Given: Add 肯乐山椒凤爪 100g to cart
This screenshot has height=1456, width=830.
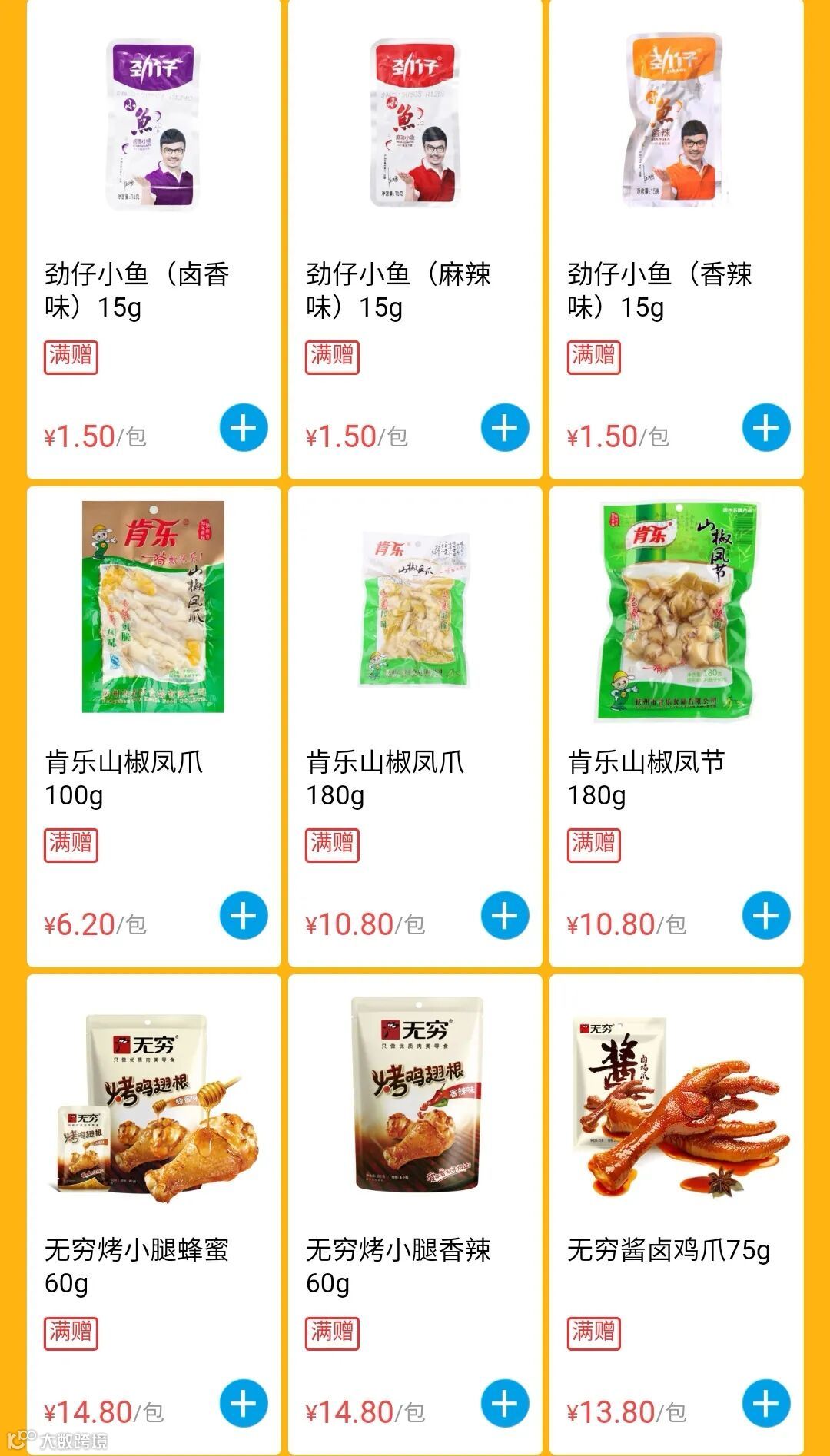Looking at the screenshot, I should (x=244, y=916).
